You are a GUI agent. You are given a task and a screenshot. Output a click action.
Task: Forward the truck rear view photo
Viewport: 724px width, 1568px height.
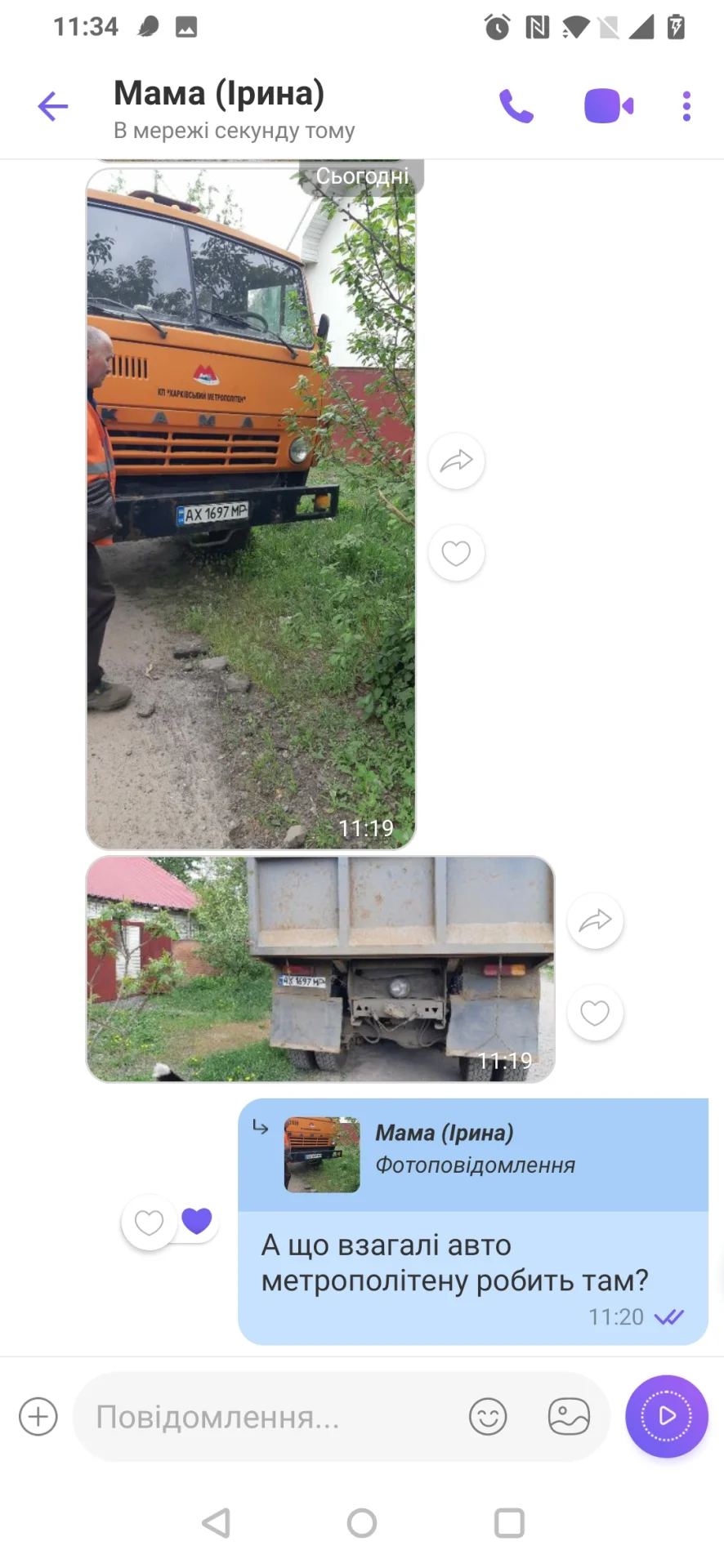point(595,921)
